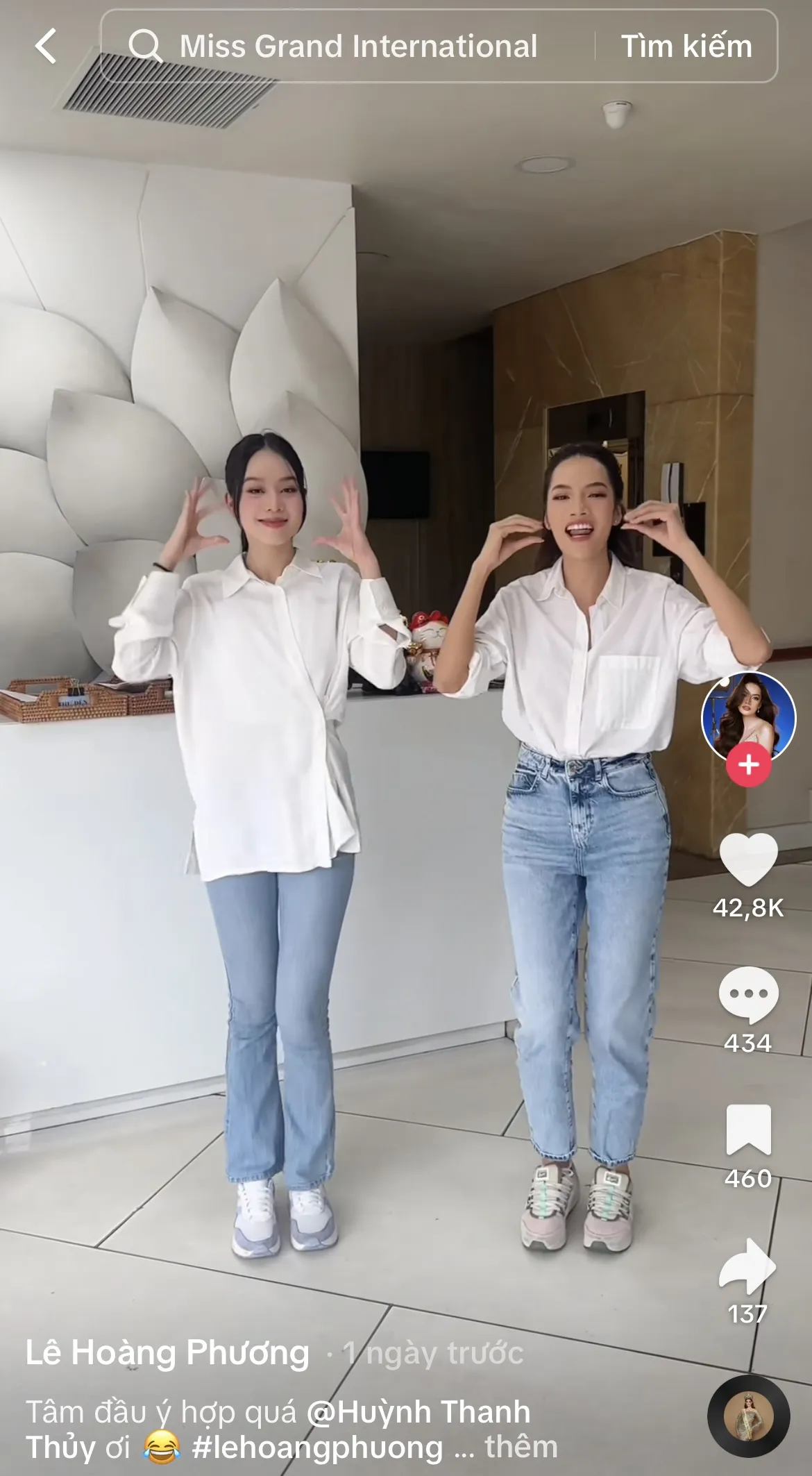Go back with the left arrow

point(43,47)
